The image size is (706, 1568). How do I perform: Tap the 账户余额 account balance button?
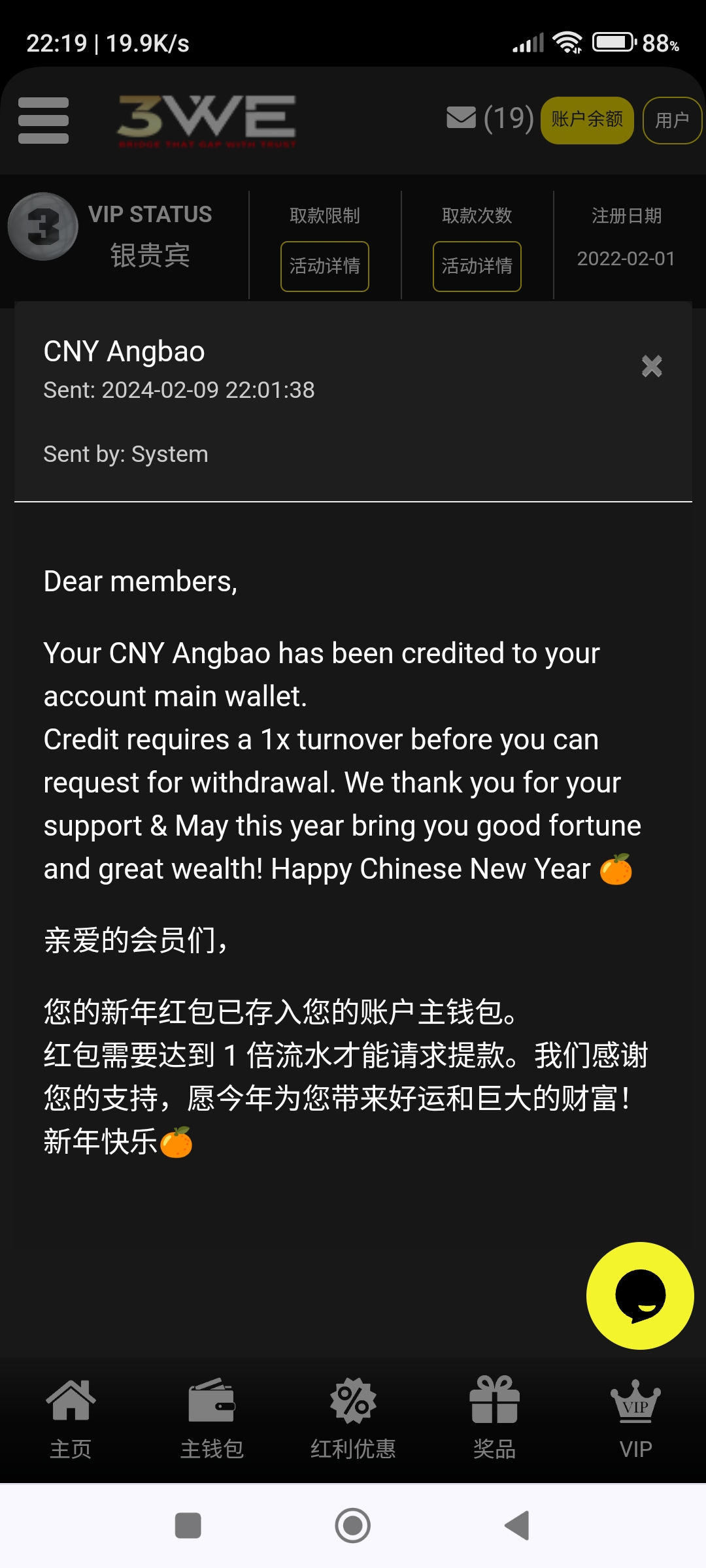click(586, 120)
